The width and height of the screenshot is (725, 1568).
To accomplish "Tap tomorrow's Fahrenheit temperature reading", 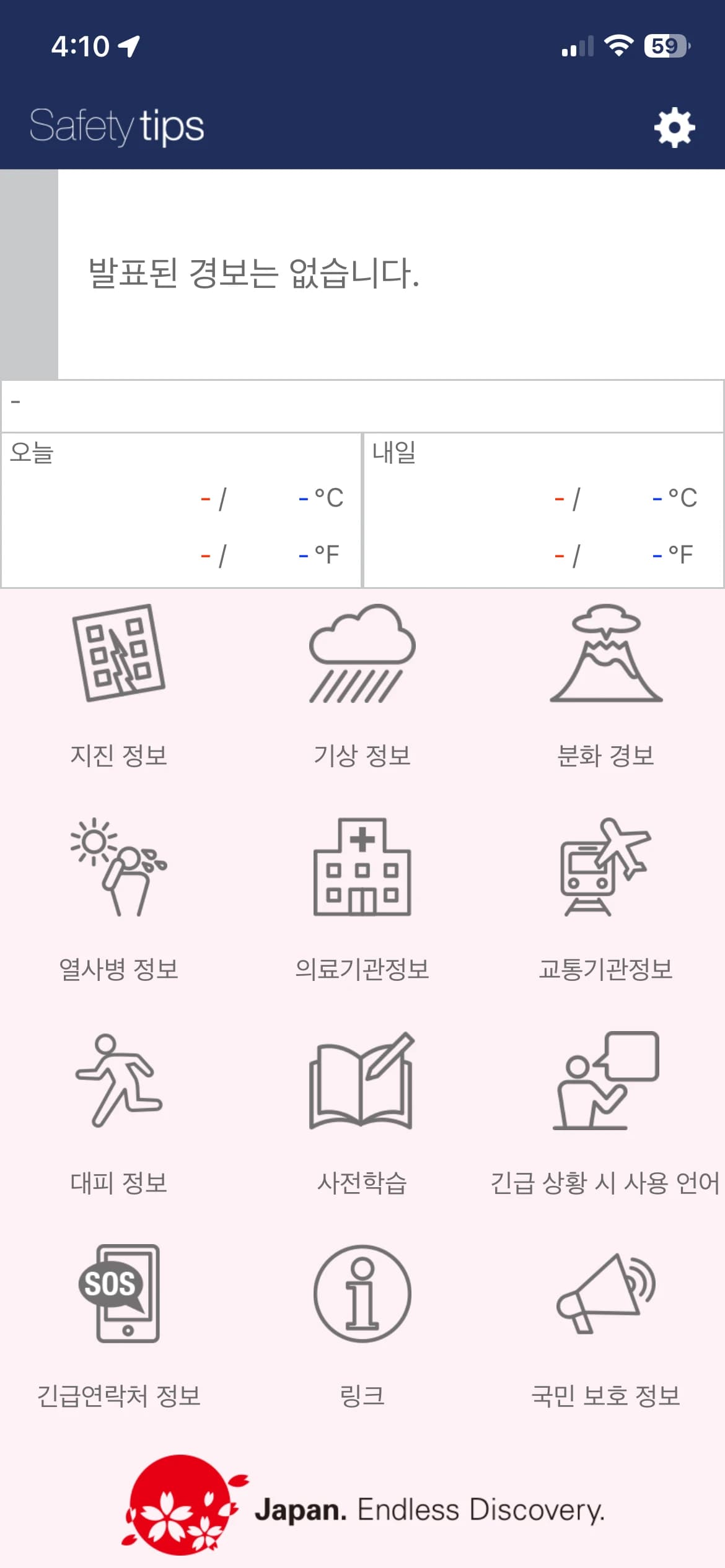I will pyautogui.click(x=620, y=553).
